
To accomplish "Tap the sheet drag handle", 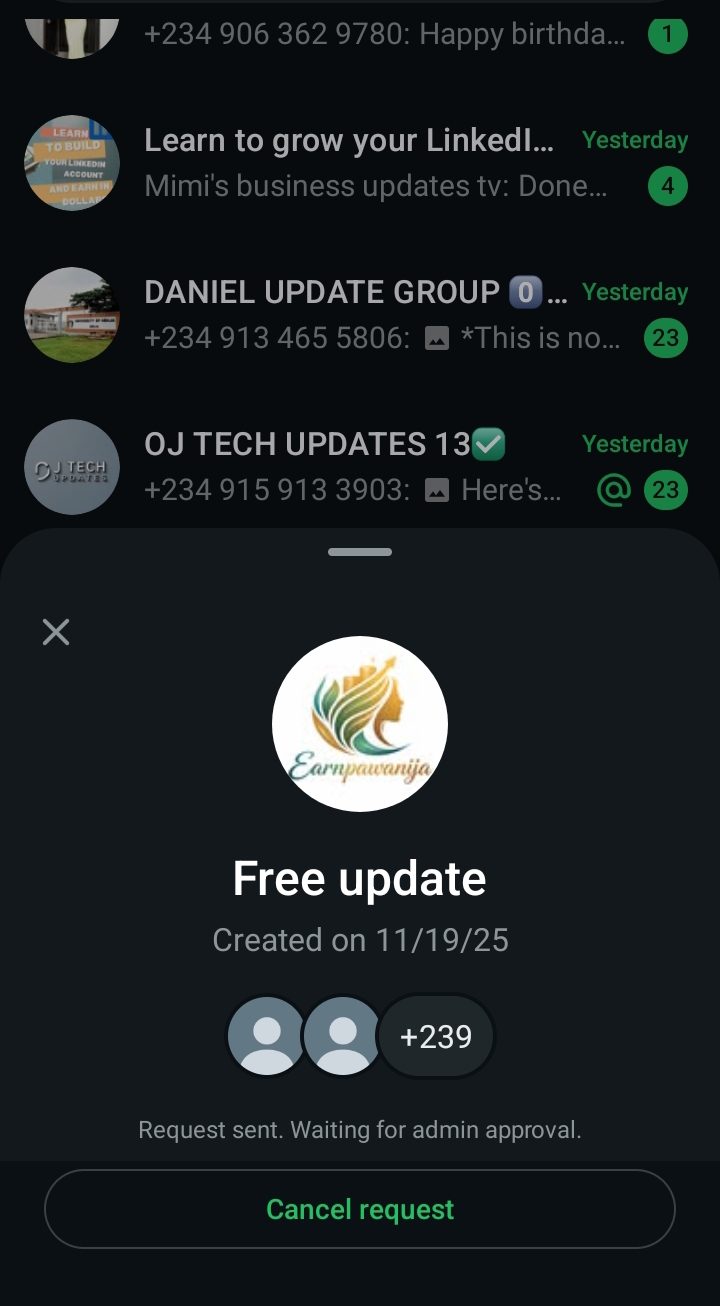I will pyautogui.click(x=360, y=552).
